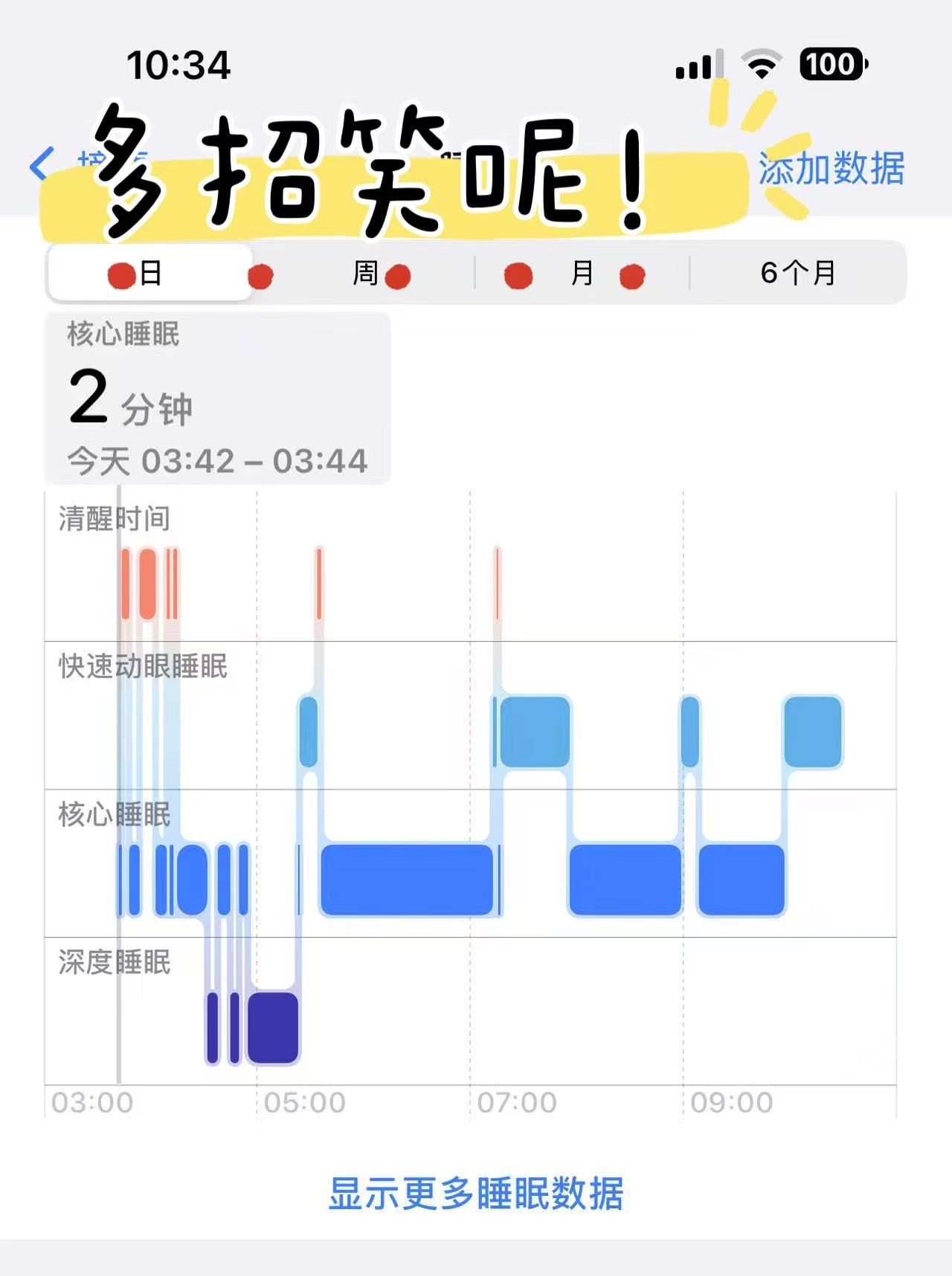Tap 添加数据 to add data
The height and width of the screenshot is (1276, 952).
pos(831,168)
